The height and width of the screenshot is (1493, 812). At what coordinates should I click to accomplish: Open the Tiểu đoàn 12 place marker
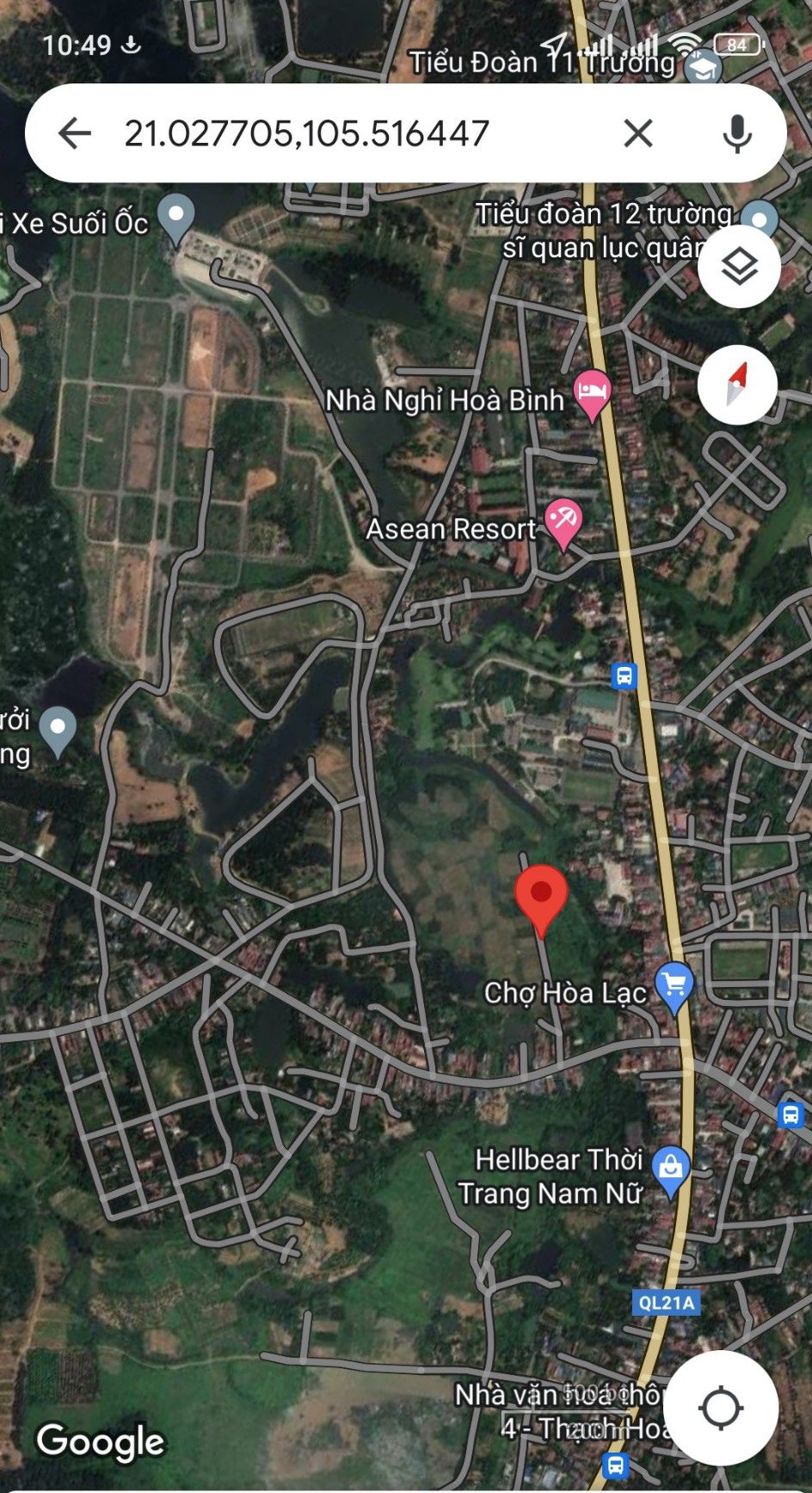[760, 219]
